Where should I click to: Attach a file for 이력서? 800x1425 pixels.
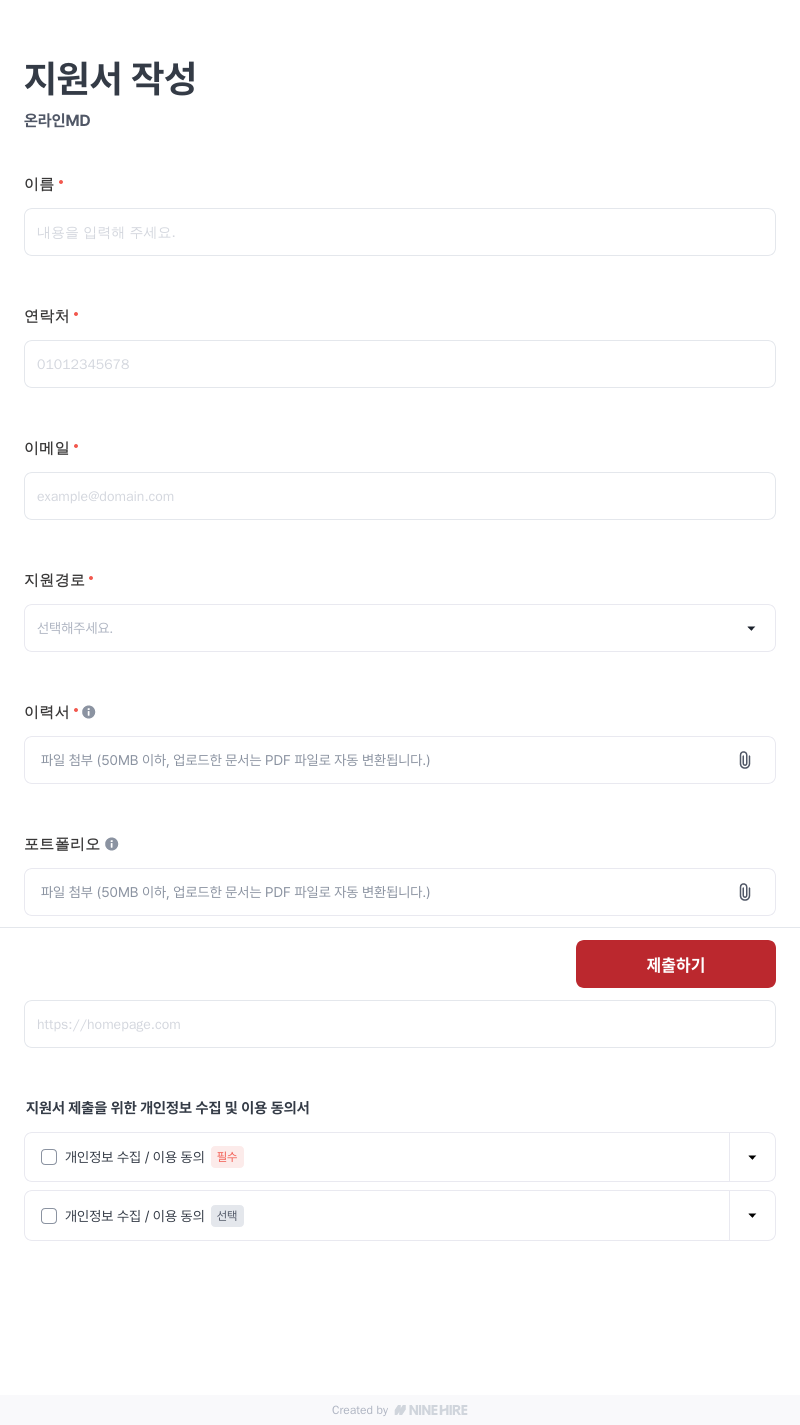400,760
